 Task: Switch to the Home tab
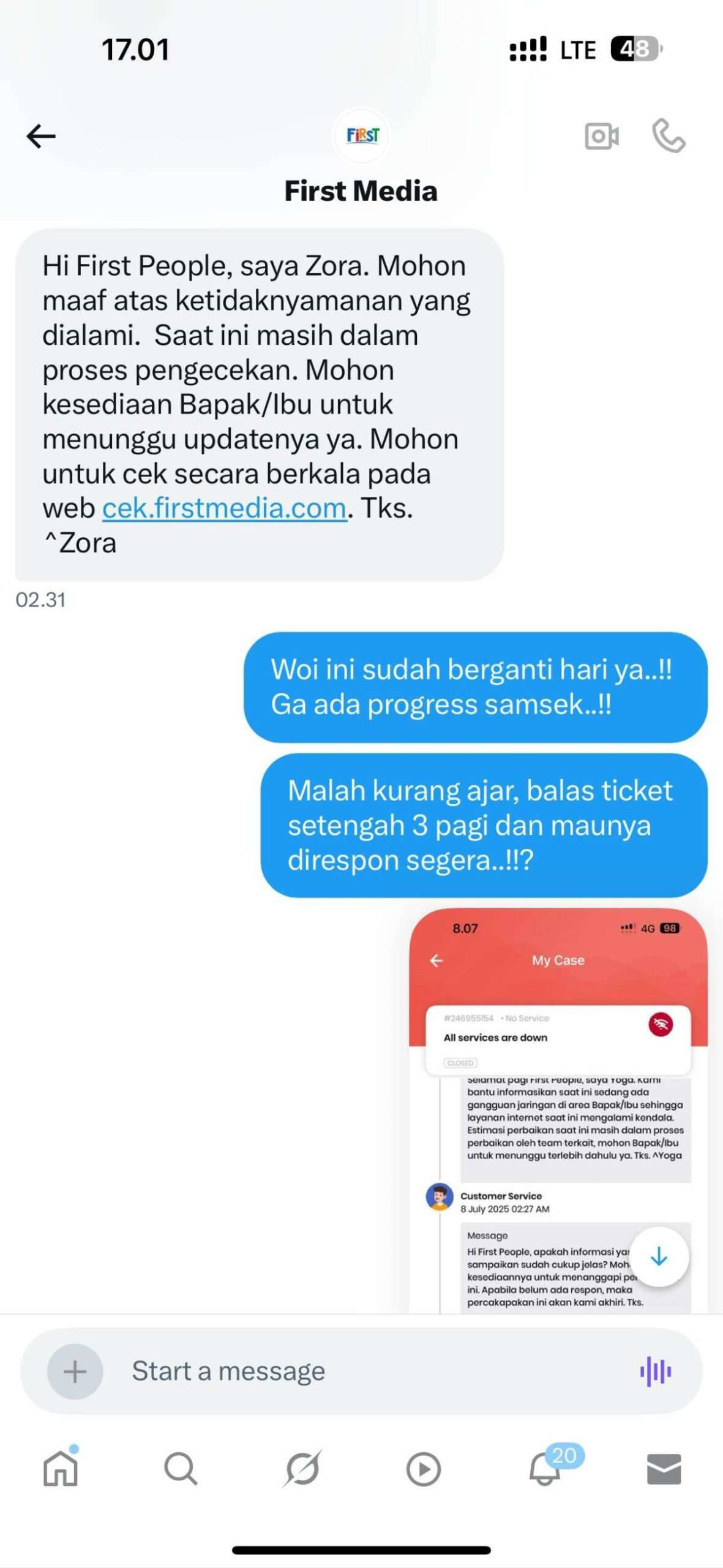point(61,1468)
